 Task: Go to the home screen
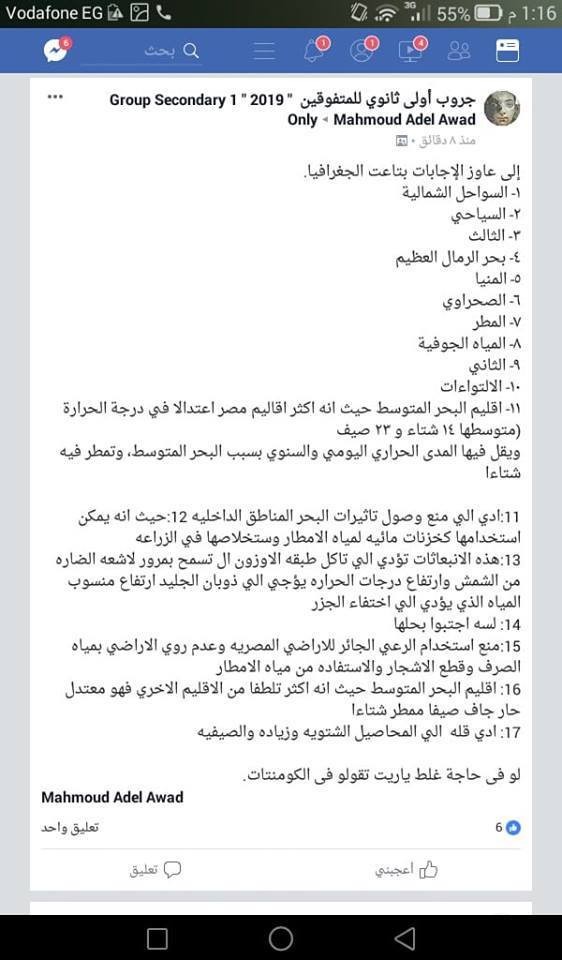pos(281,937)
